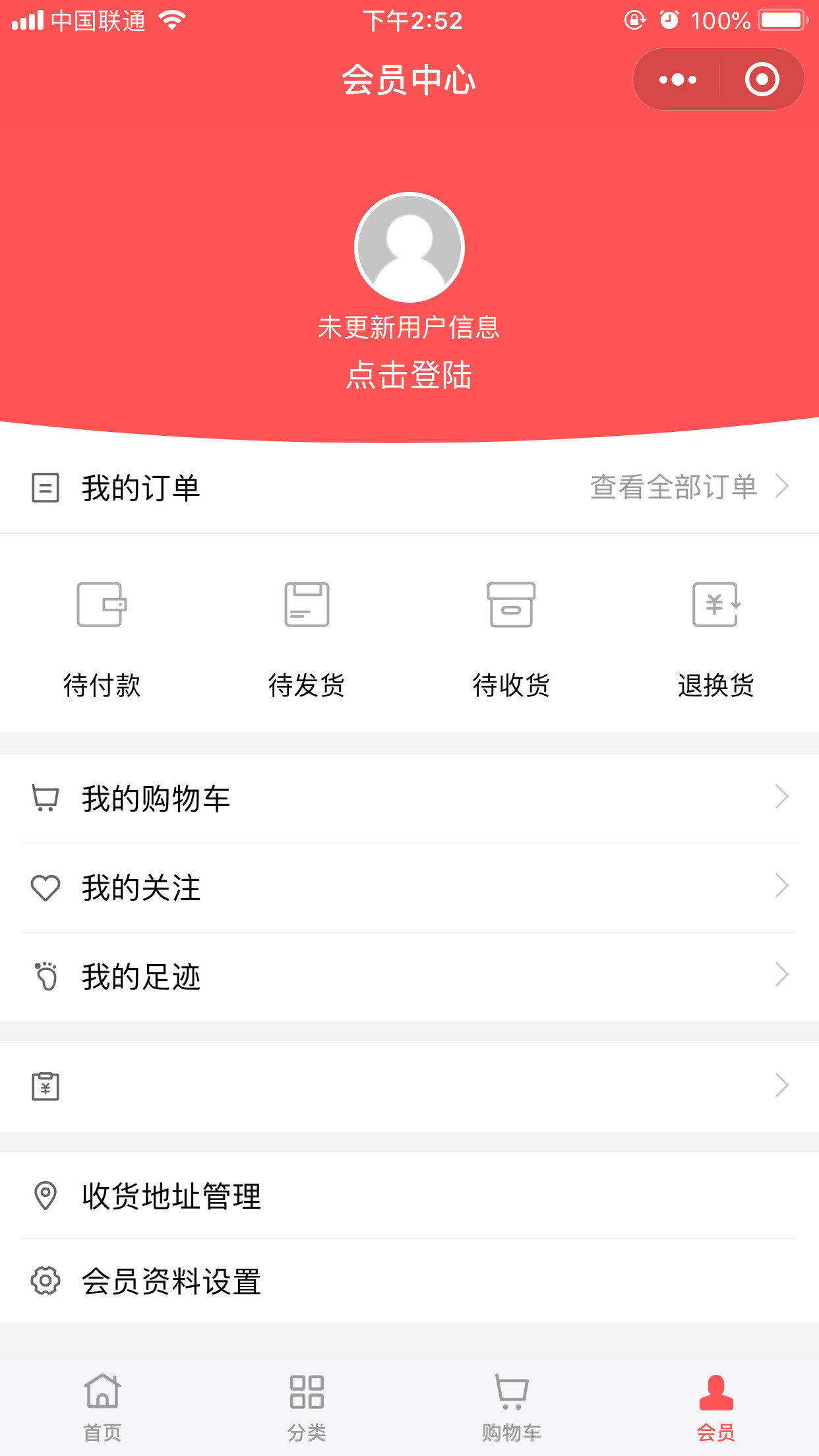This screenshot has width=819, height=1456.
Task: Tap 点击登陆 to sign in
Action: click(409, 375)
